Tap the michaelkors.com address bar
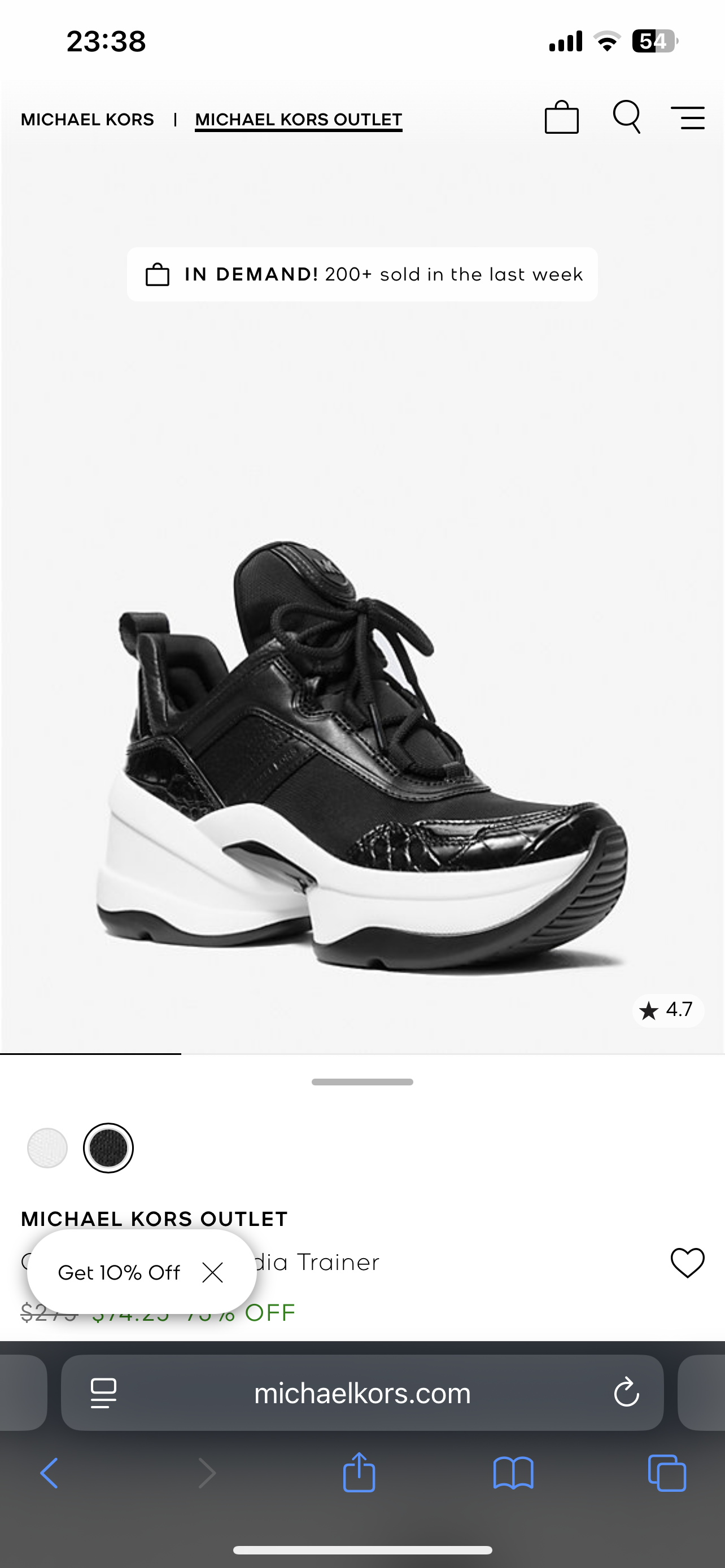This screenshot has width=725, height=1568. pos(362,1392)
